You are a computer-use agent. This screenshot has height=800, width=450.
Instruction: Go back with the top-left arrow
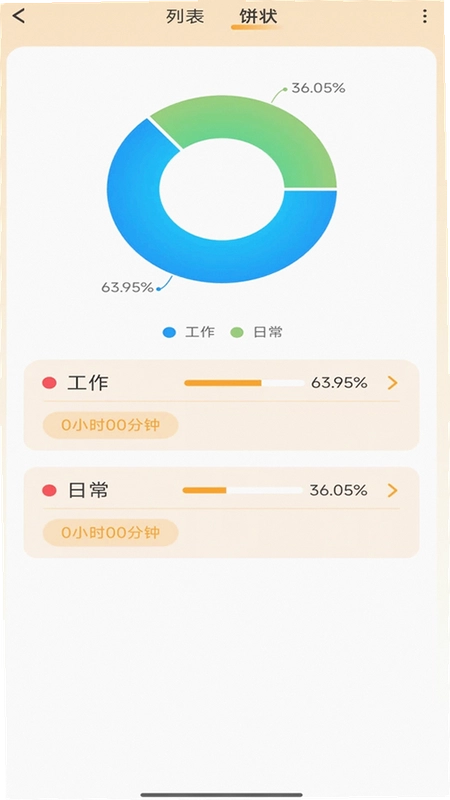point(18,16)
